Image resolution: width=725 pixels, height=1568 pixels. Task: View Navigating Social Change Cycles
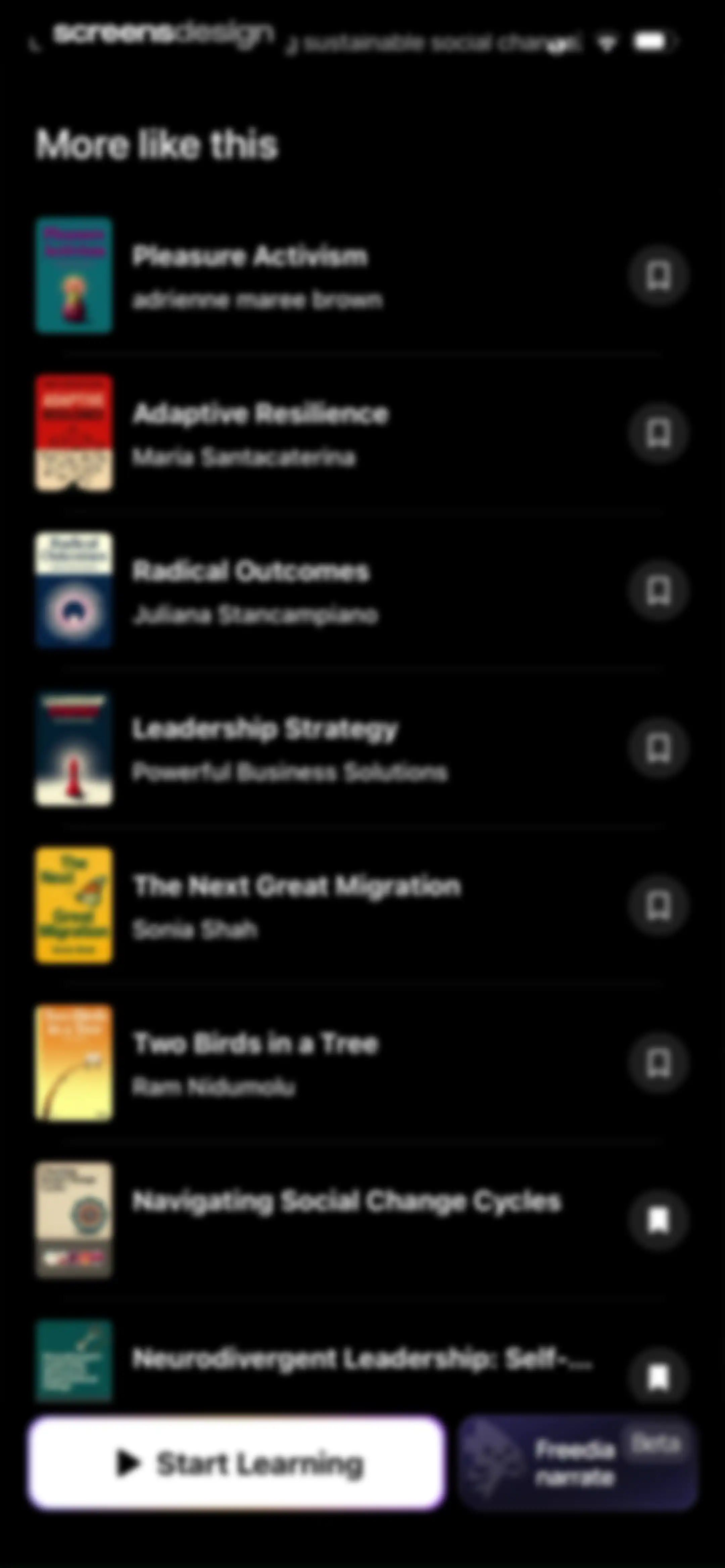(329, 1220)
